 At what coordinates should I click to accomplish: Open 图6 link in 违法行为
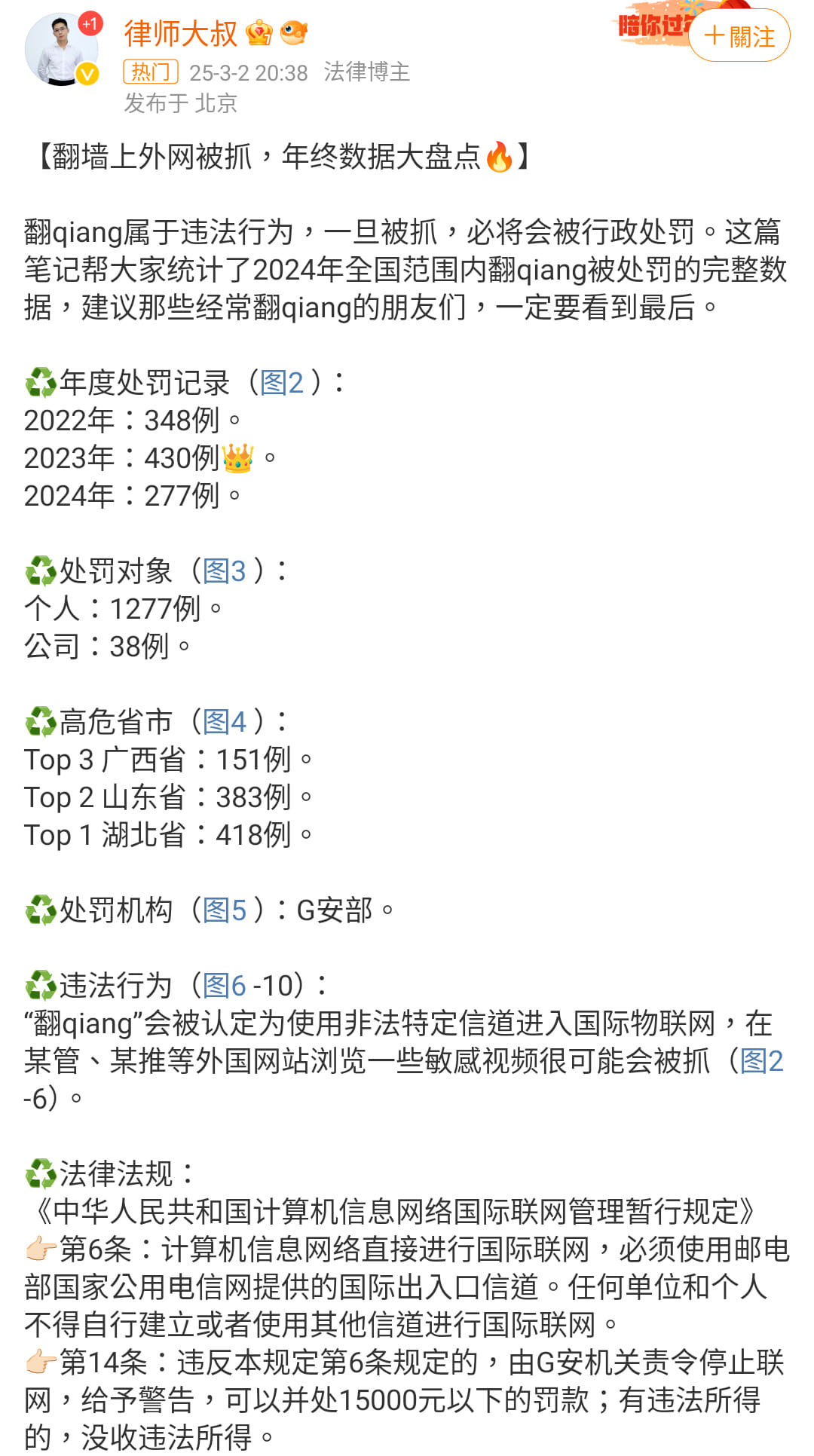pyautogui.click(x=224, y=986)
